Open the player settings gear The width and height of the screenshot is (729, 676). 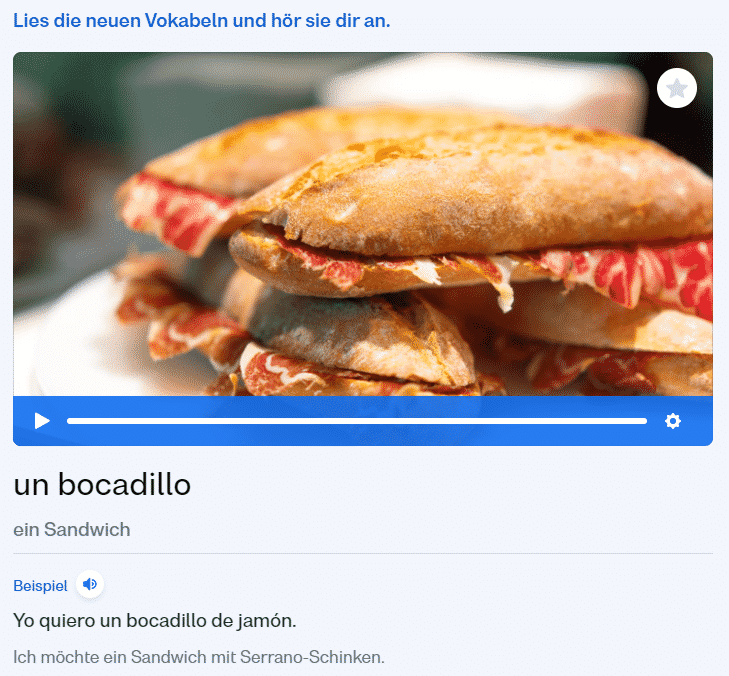[673, 421]
